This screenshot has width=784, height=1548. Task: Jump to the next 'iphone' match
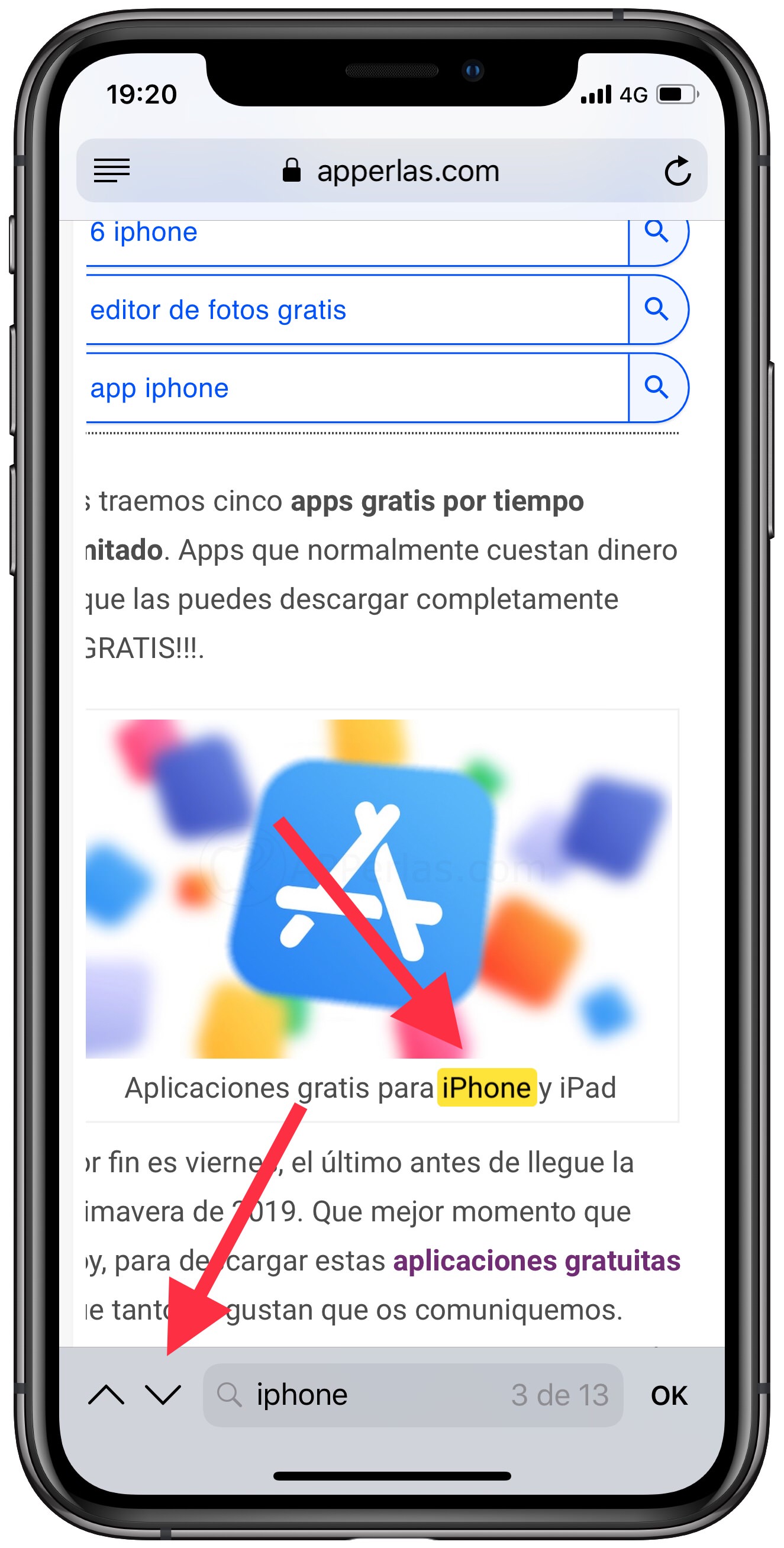coord(163,1395)
